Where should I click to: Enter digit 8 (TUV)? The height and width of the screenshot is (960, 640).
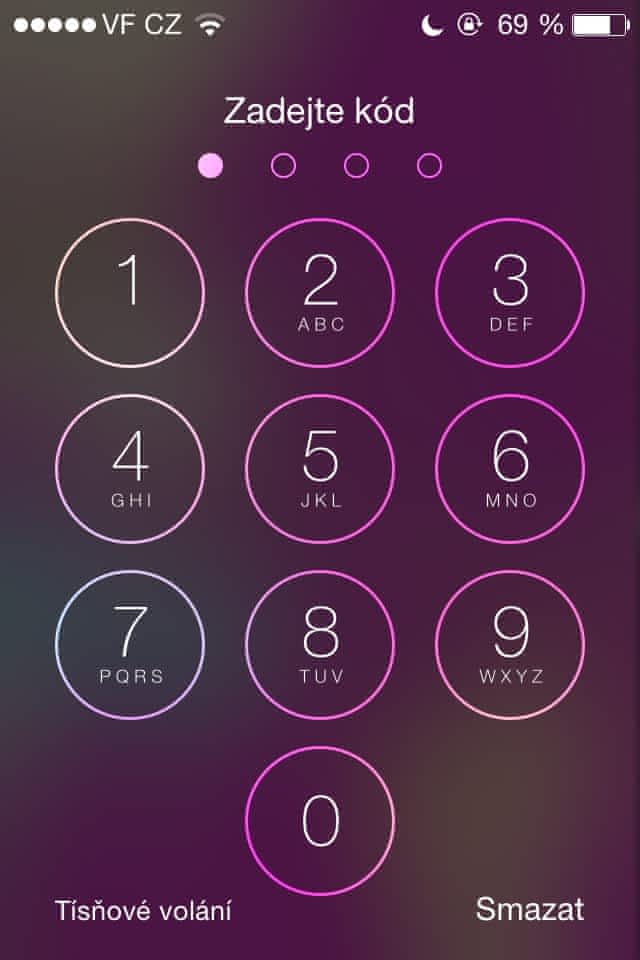point(320,643)
